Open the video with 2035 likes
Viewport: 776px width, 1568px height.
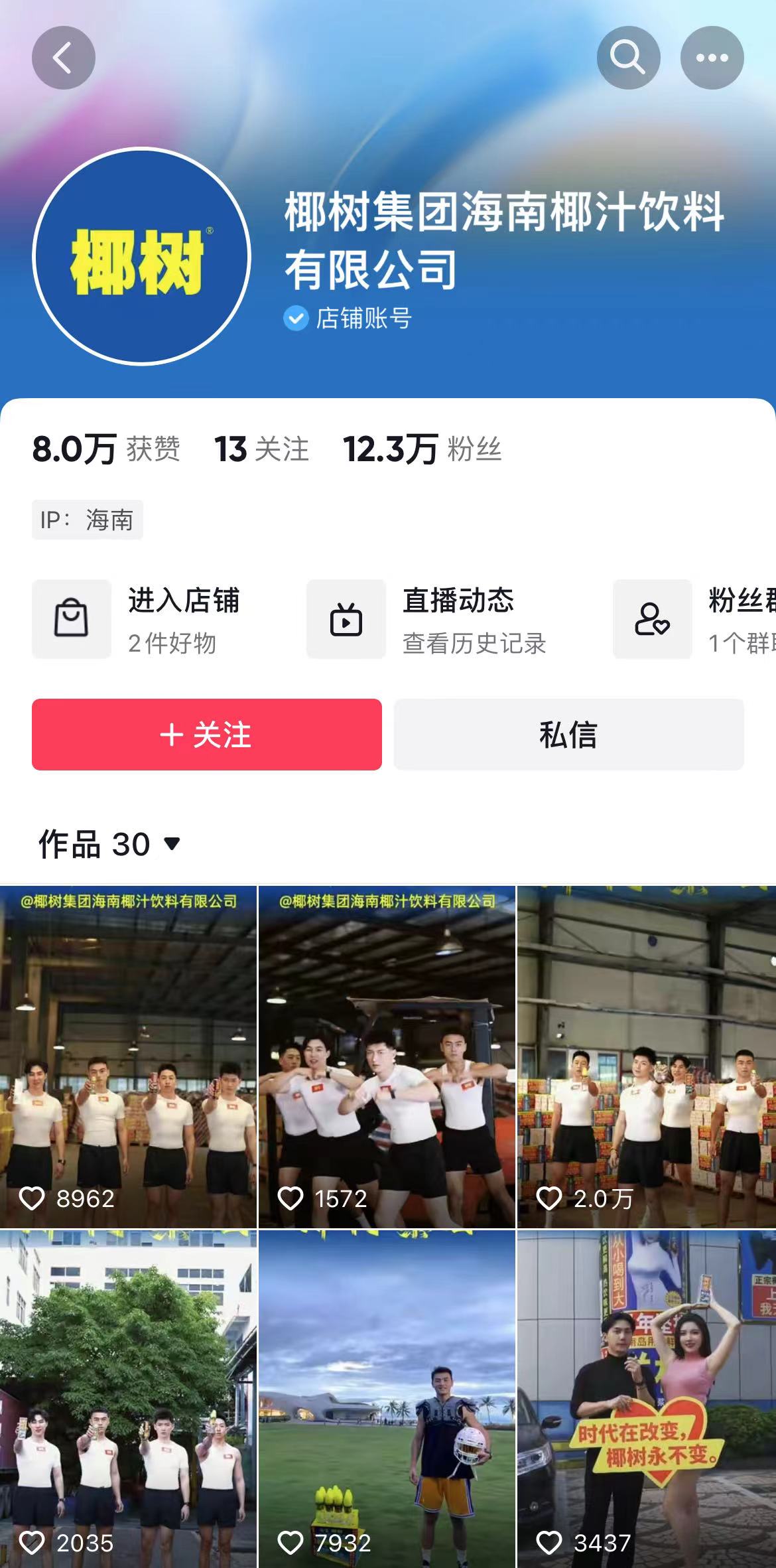coord(128,1399)
